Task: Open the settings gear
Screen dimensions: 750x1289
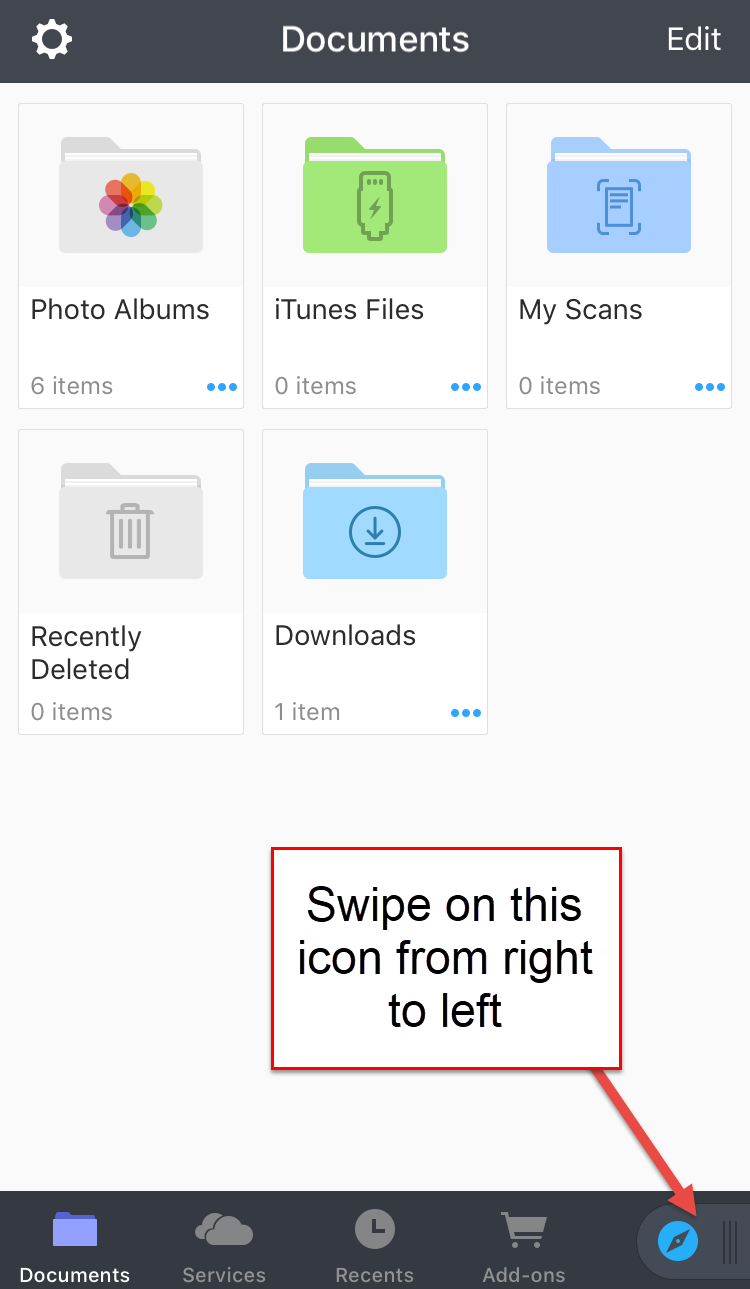Action: (52, 40)
